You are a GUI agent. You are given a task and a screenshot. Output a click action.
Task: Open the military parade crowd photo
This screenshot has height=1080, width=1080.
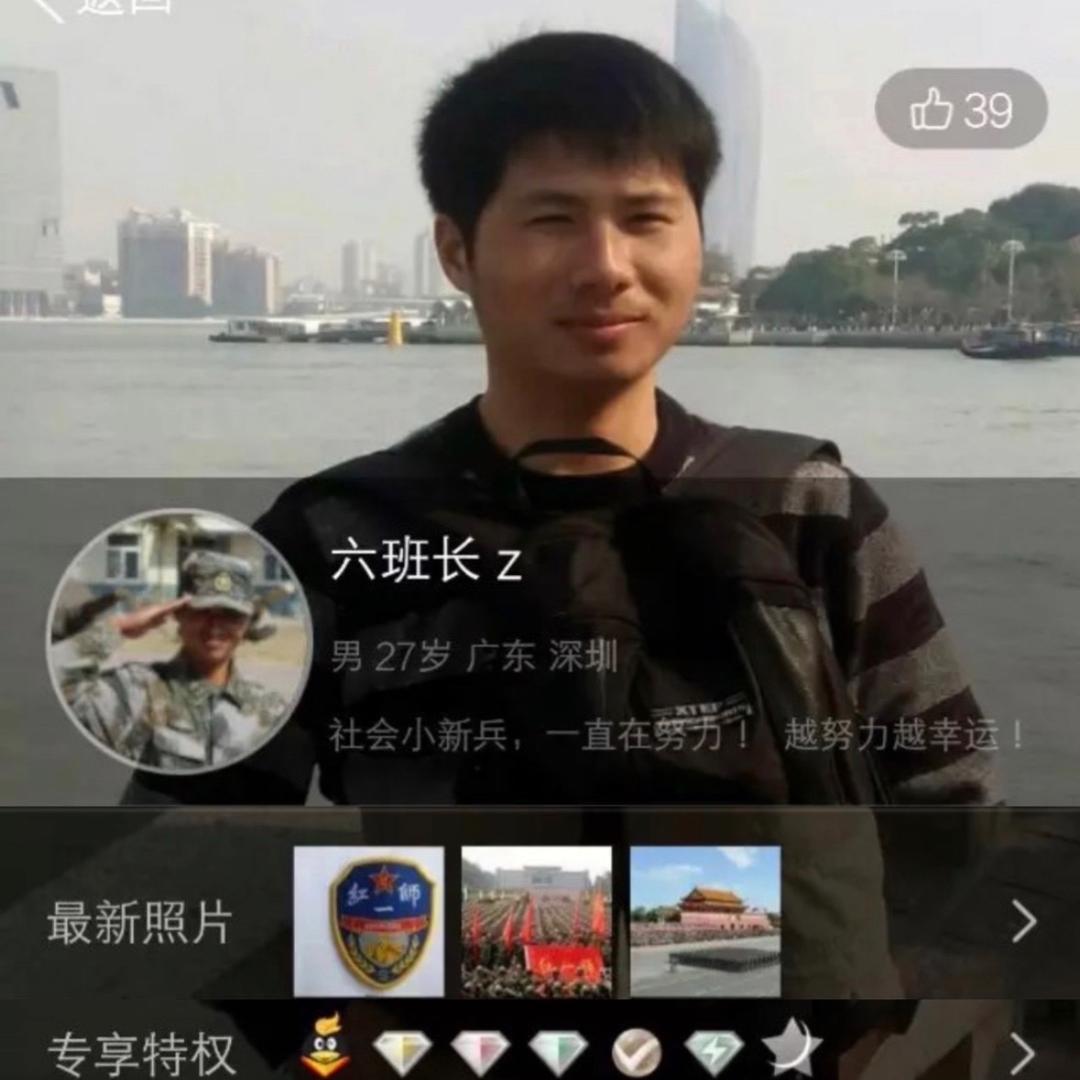[536, 921]
